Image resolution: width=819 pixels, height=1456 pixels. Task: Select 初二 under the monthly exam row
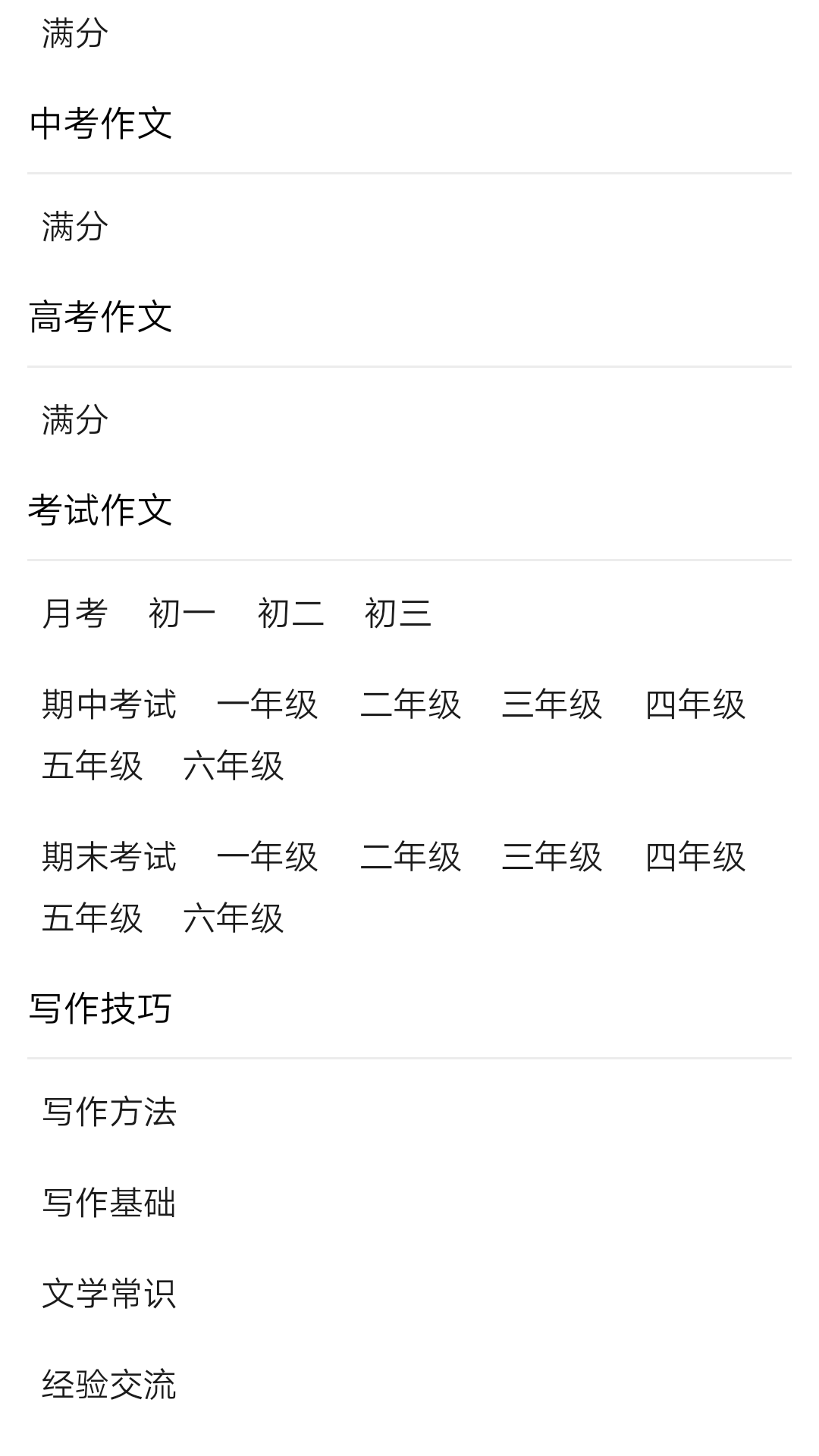[x=290, y=613]
